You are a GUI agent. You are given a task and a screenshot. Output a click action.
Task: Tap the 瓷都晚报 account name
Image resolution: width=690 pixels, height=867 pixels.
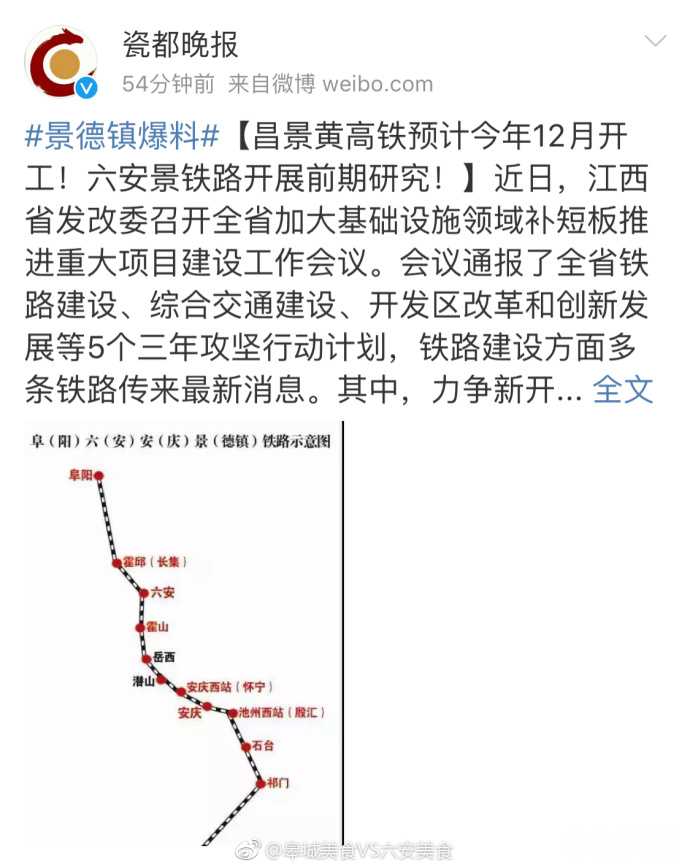tap(181, 43)
